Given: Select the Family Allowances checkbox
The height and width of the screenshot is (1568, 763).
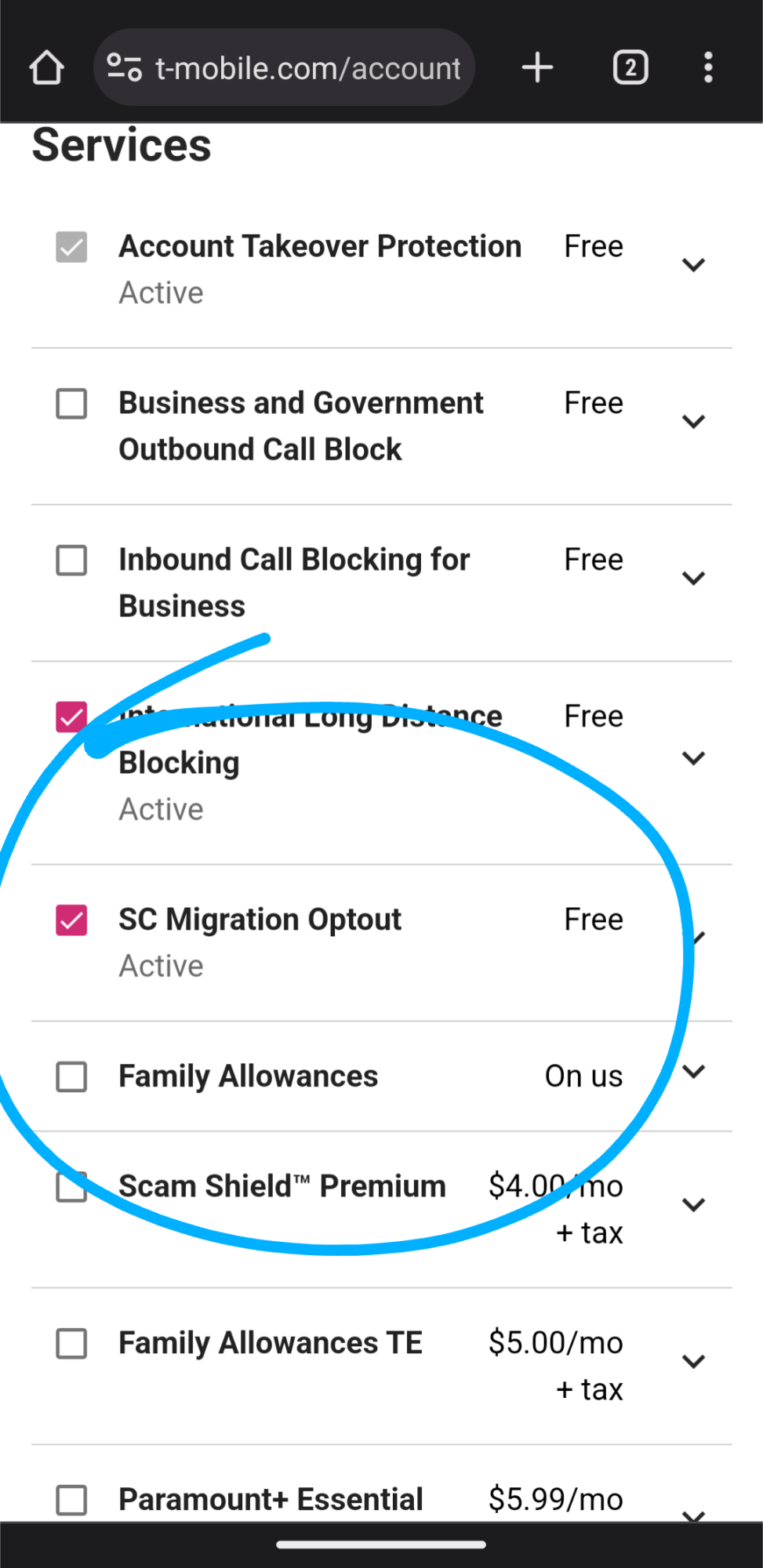Looking at the screenshot, I should (71, 1077).
